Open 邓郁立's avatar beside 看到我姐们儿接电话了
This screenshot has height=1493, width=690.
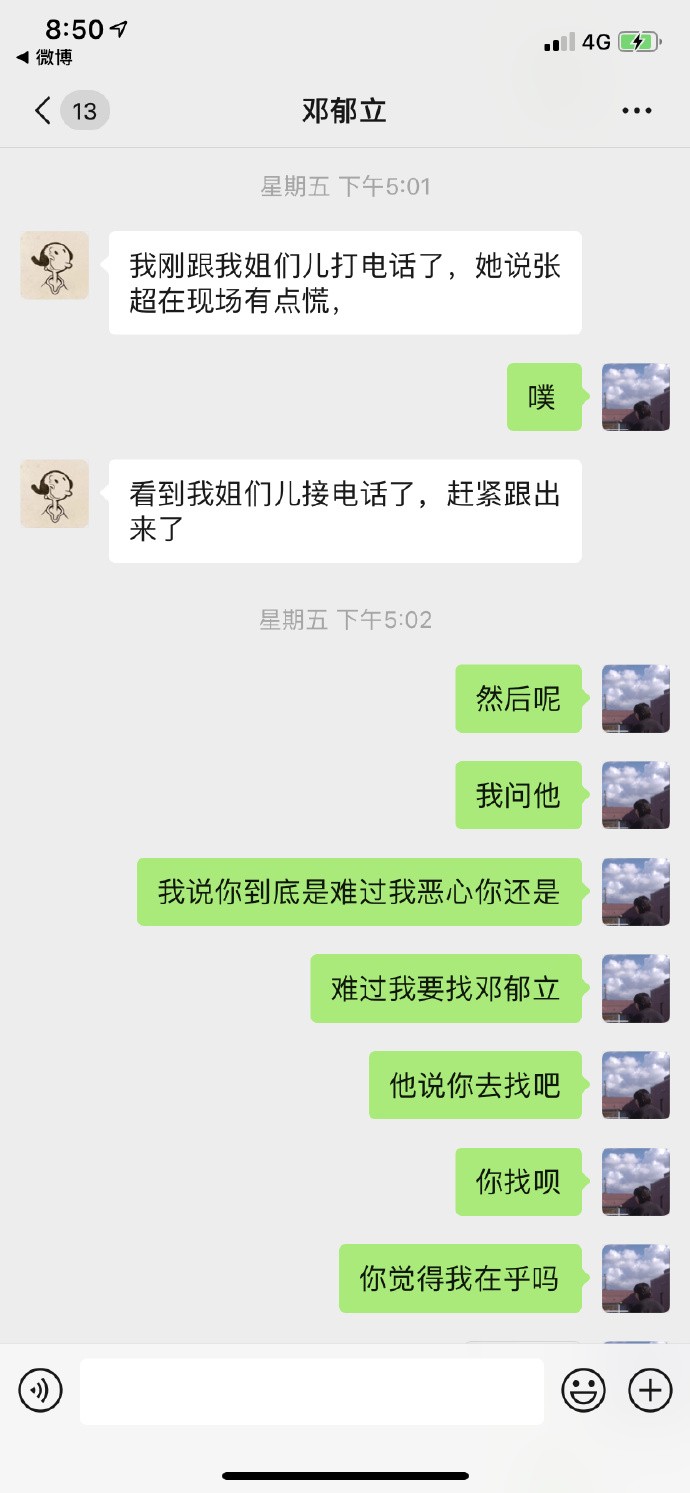tap(55, 493)
